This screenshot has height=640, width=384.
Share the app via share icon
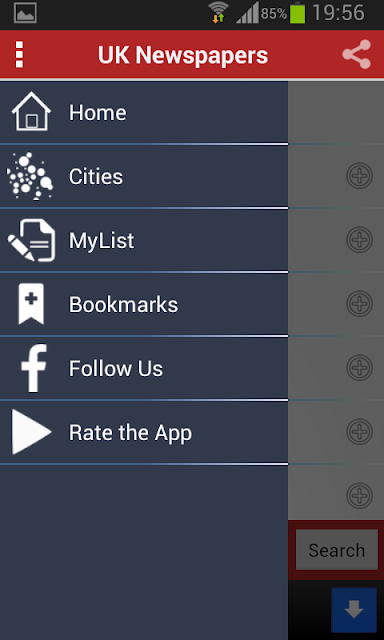[356, 54]
